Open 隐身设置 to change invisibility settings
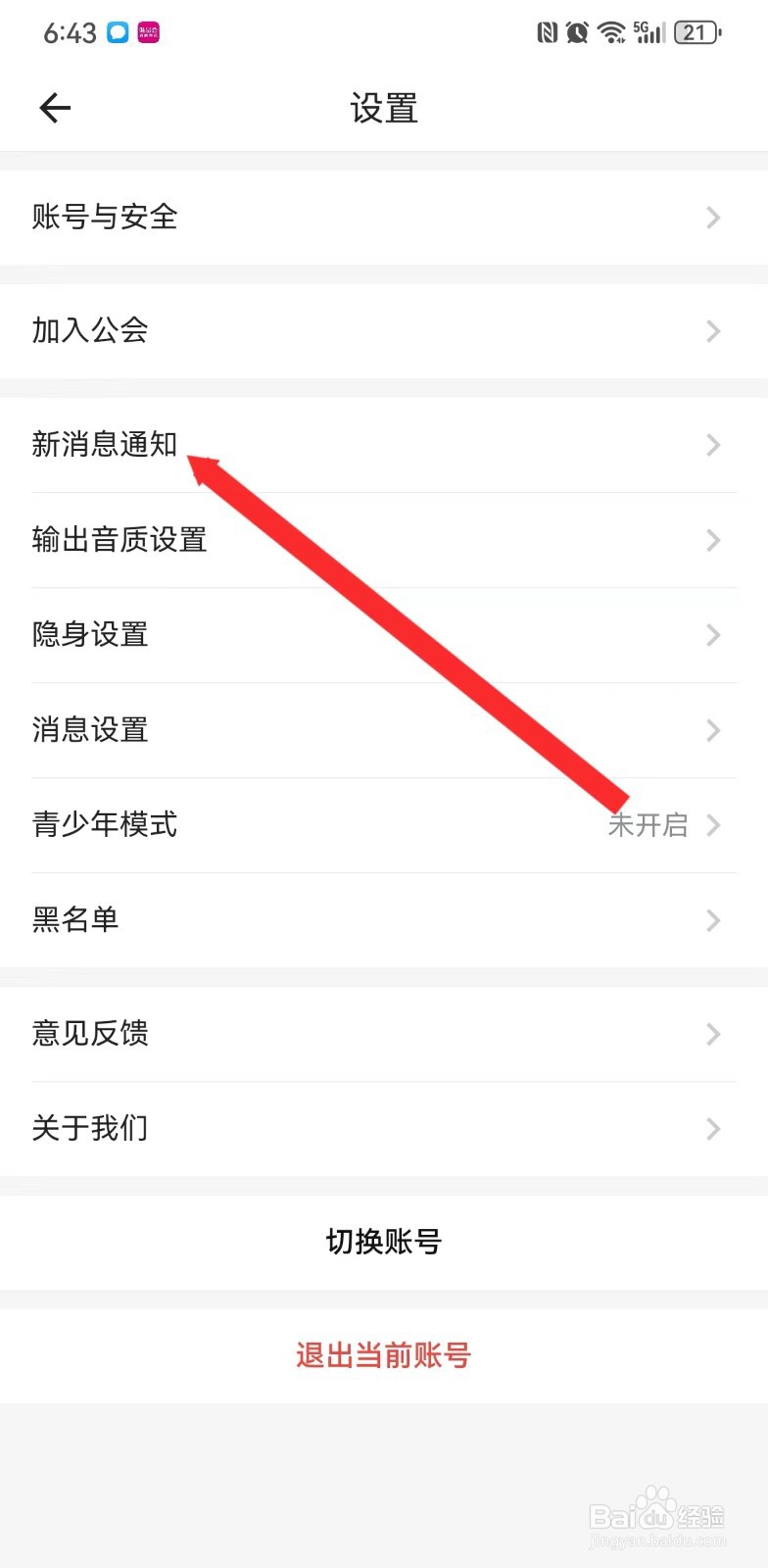Image resolution: width=768 pixels, height=1568 pixels. pyautogui.click(x=382, y=635)
